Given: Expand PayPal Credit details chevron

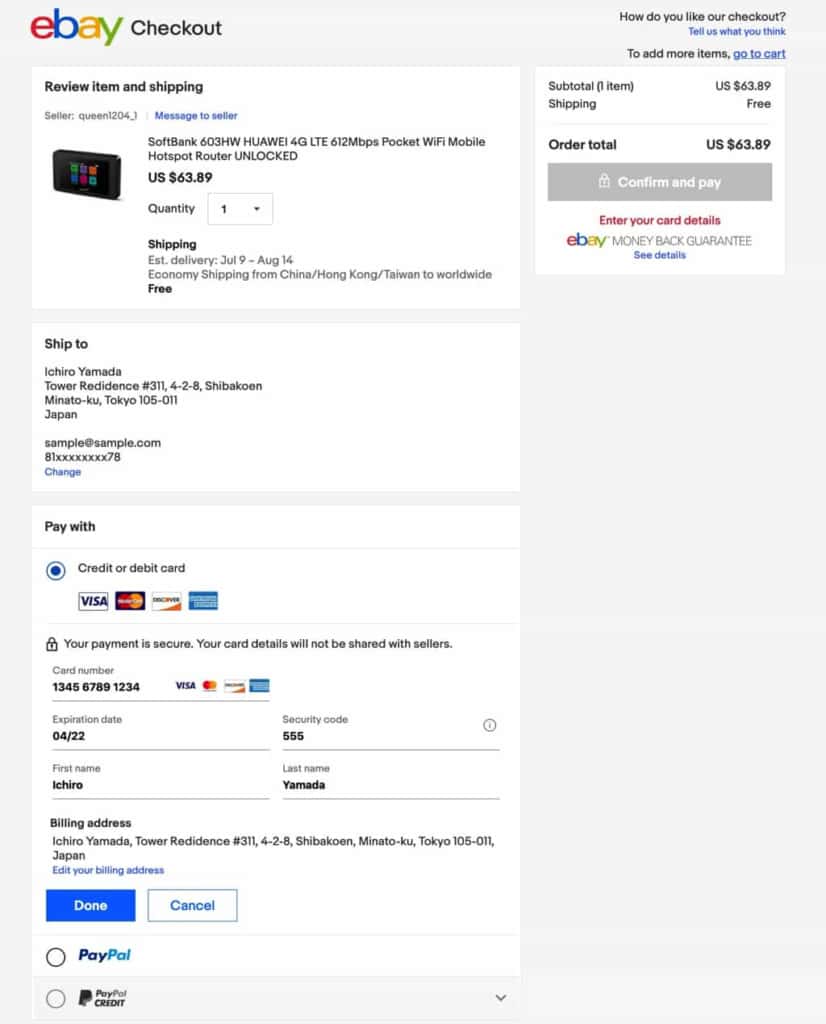Looking at the screenshot, I should (x=501, y=998).
